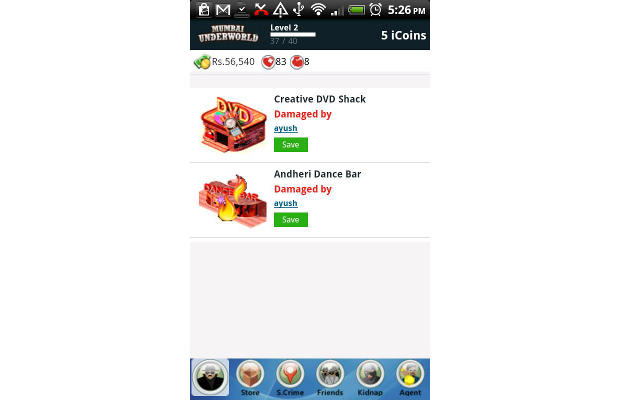
Task: Save the Andheri Dance Bar
Action: point(290,220)
